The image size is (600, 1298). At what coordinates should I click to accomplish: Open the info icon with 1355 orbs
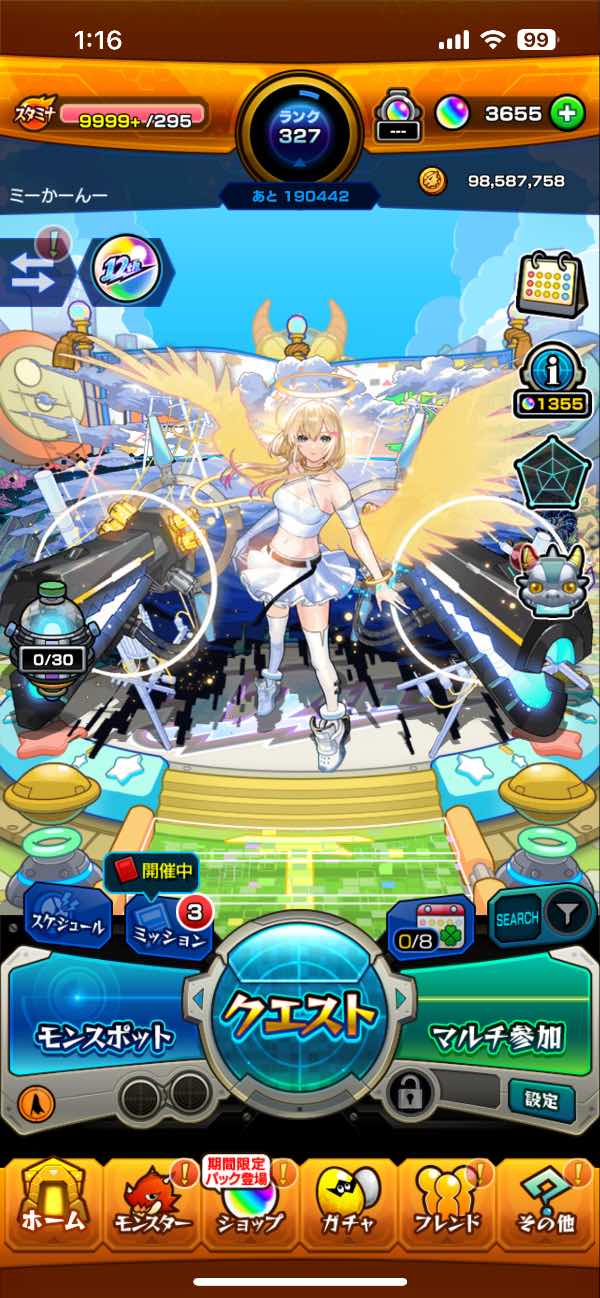pos(553,379)
